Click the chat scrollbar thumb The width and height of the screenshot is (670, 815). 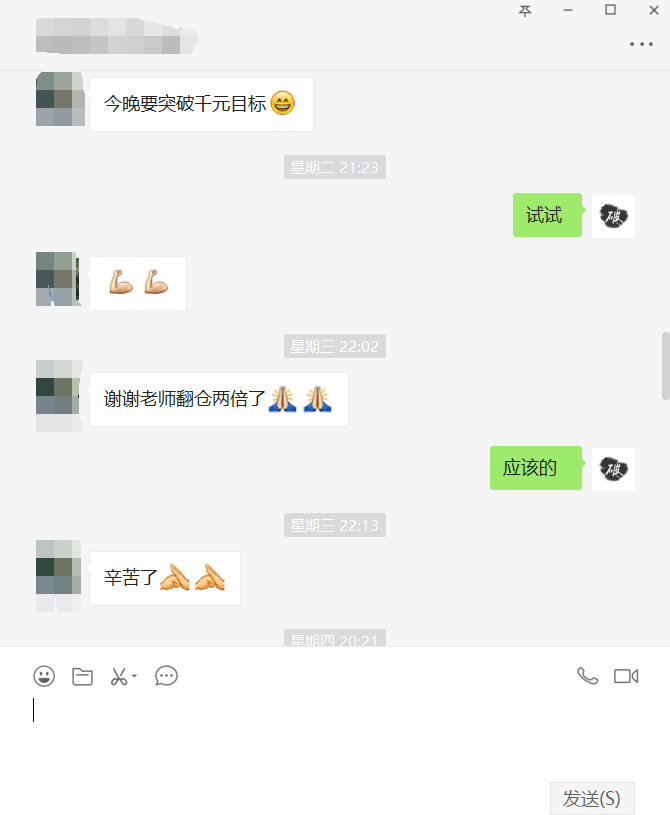coord(665,365)
